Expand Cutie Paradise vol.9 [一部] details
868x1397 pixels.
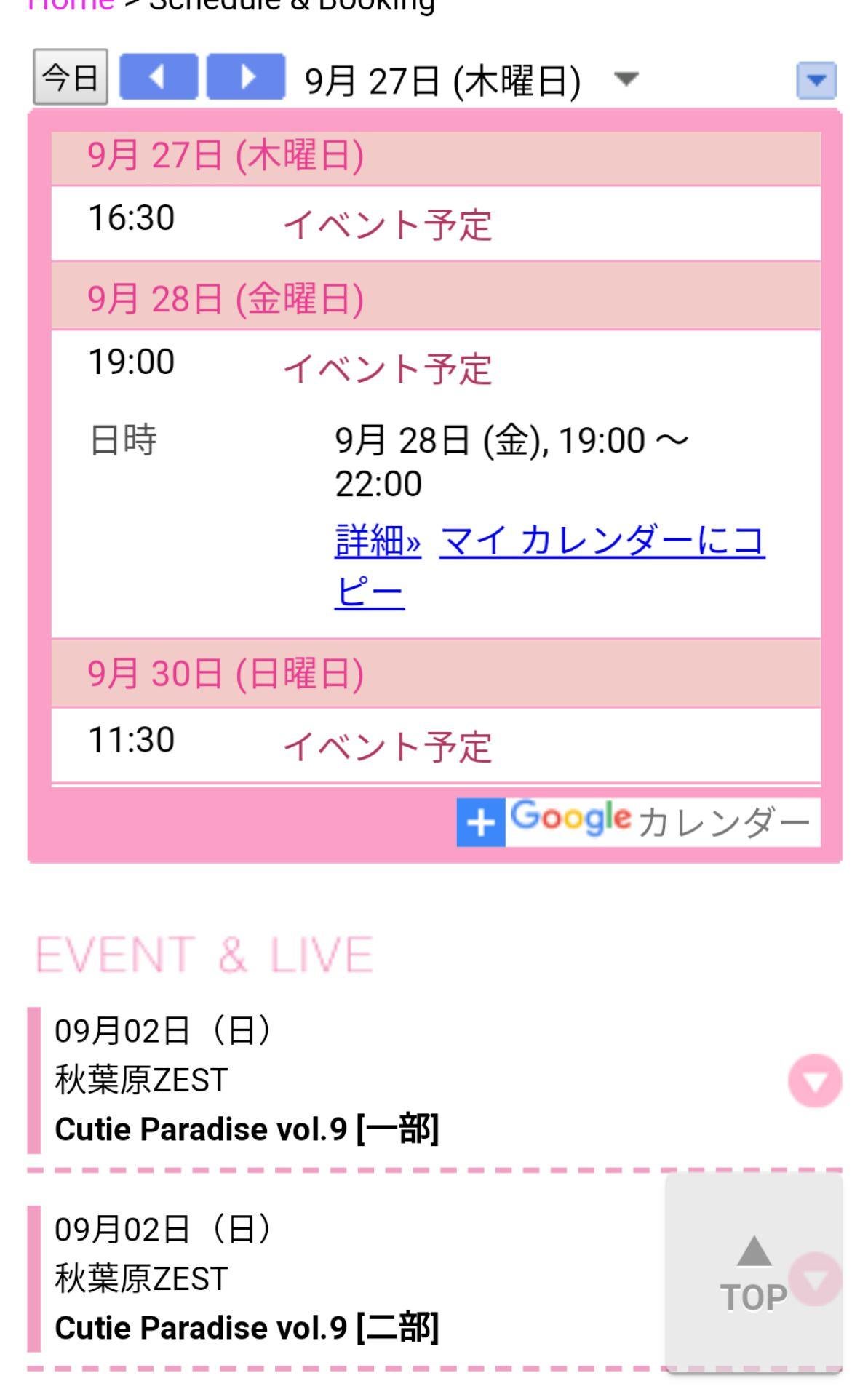(x=814, y=1080)
